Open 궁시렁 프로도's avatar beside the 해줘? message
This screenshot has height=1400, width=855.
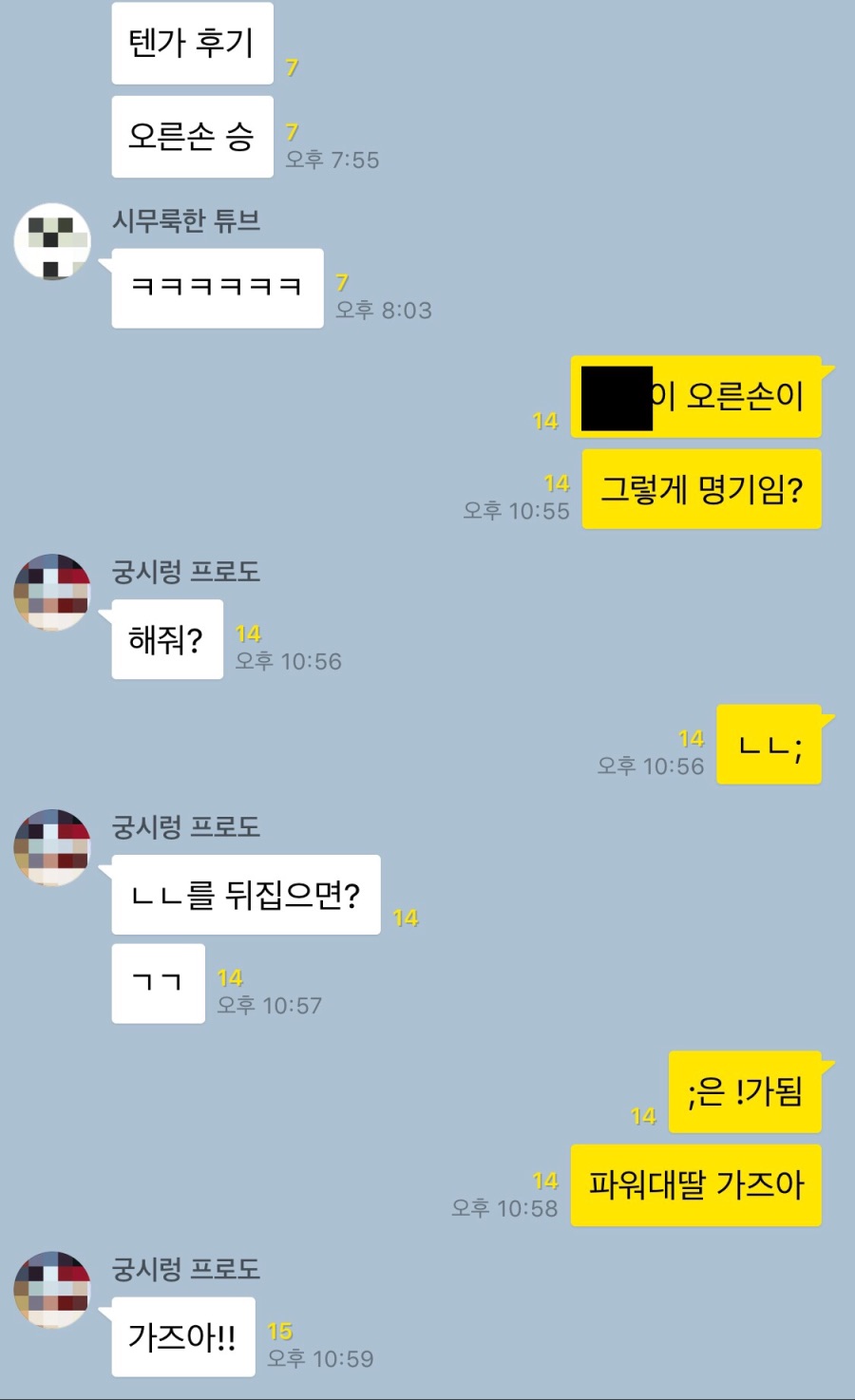point(52,593)
